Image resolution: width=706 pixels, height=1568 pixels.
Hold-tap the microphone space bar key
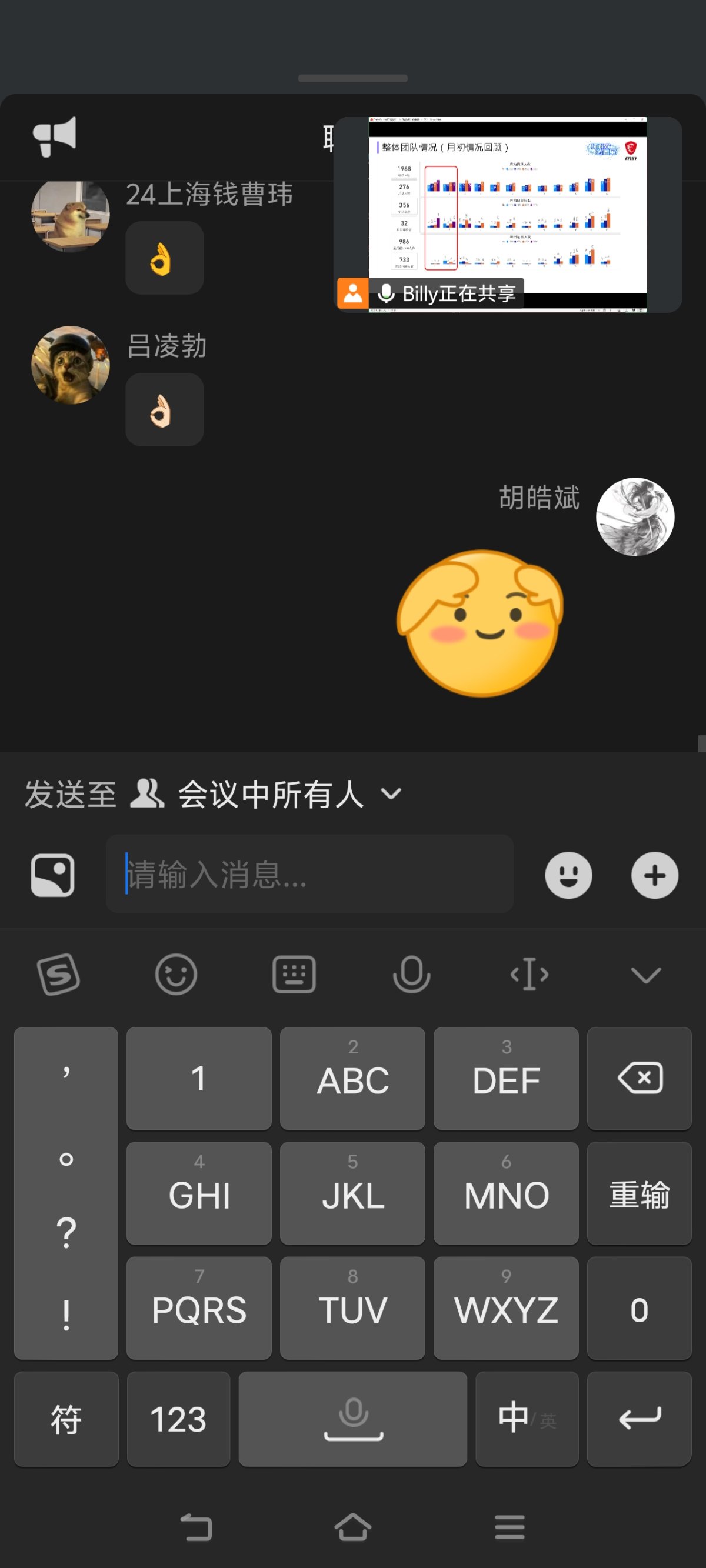tap(354, 1418)
